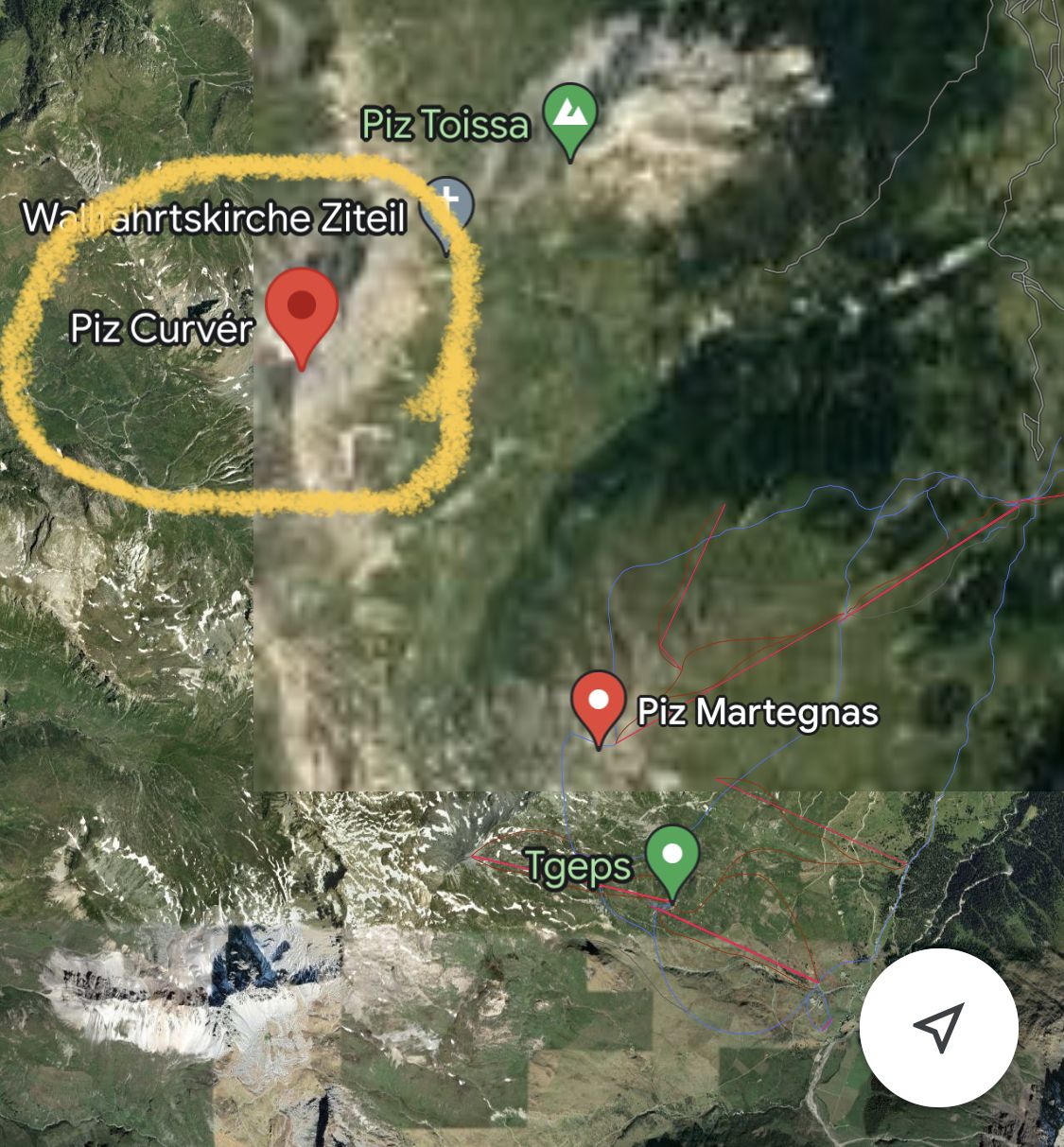Center map on my current location

(x=938, y=1027)
